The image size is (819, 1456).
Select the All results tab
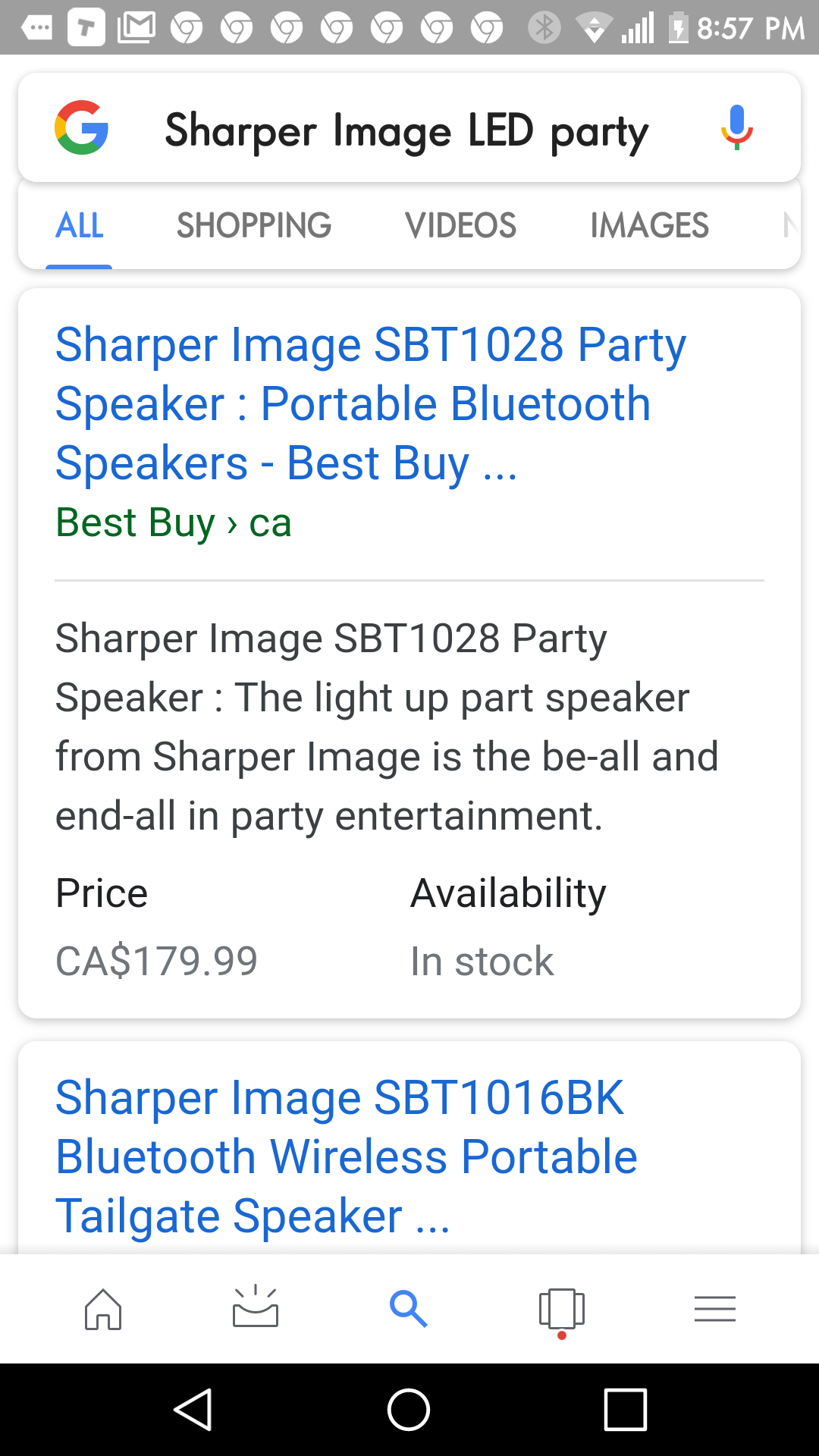79,225
